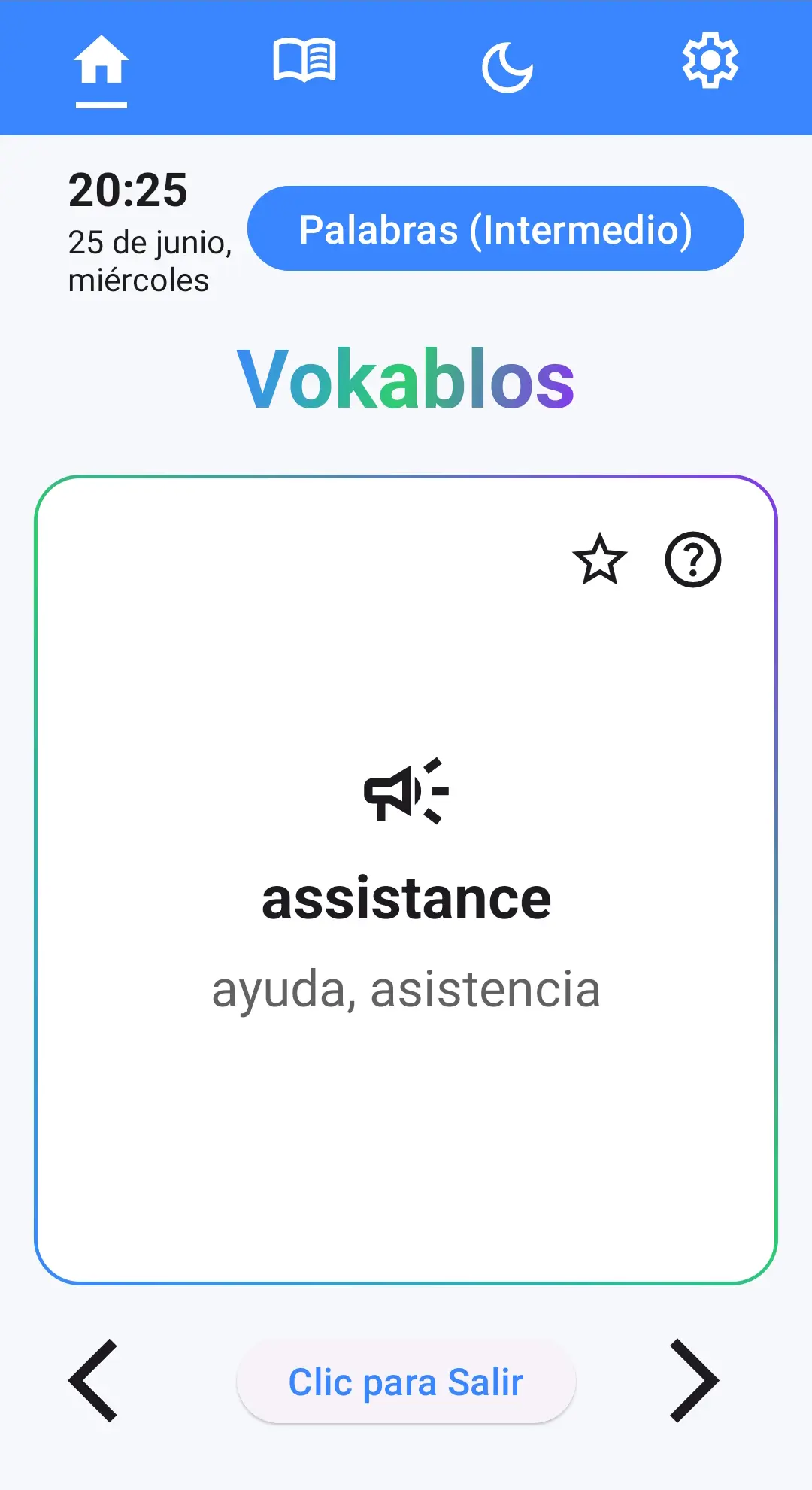
Task: Tap Clic para Salir button
Action: pyautogui.click(x=406, y=1382)
